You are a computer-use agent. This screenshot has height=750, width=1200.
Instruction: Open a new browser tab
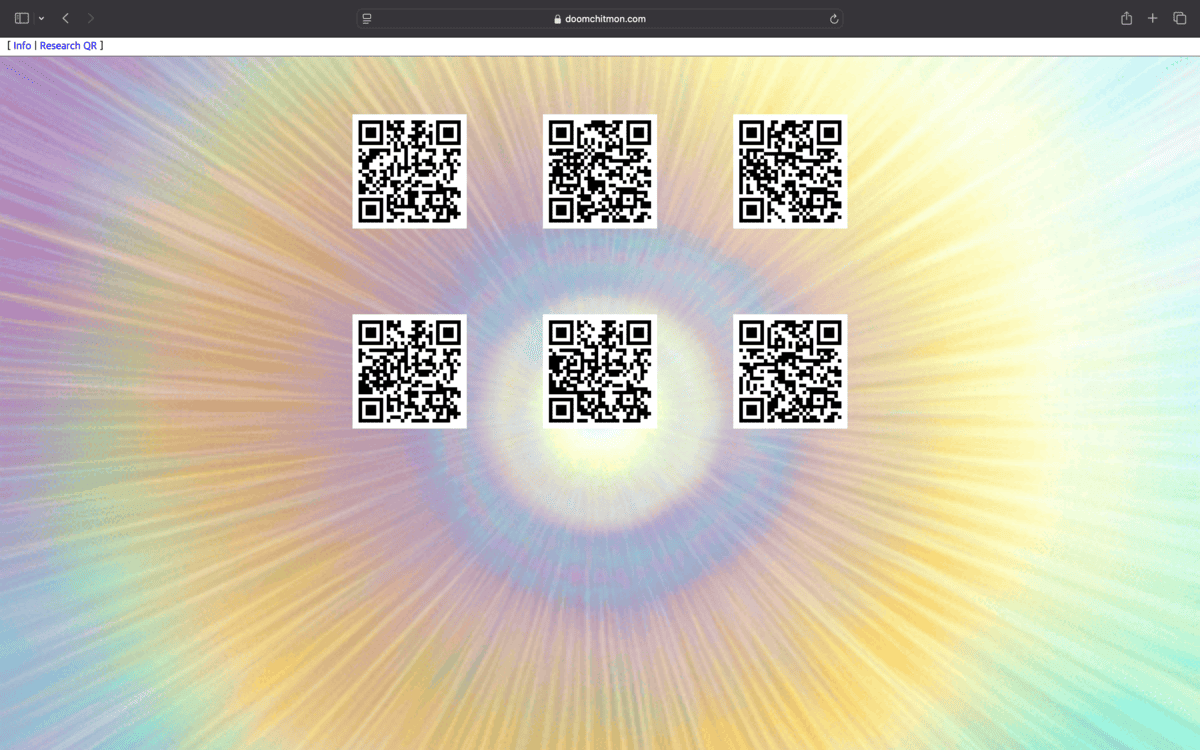click(x=1153, y=18)
